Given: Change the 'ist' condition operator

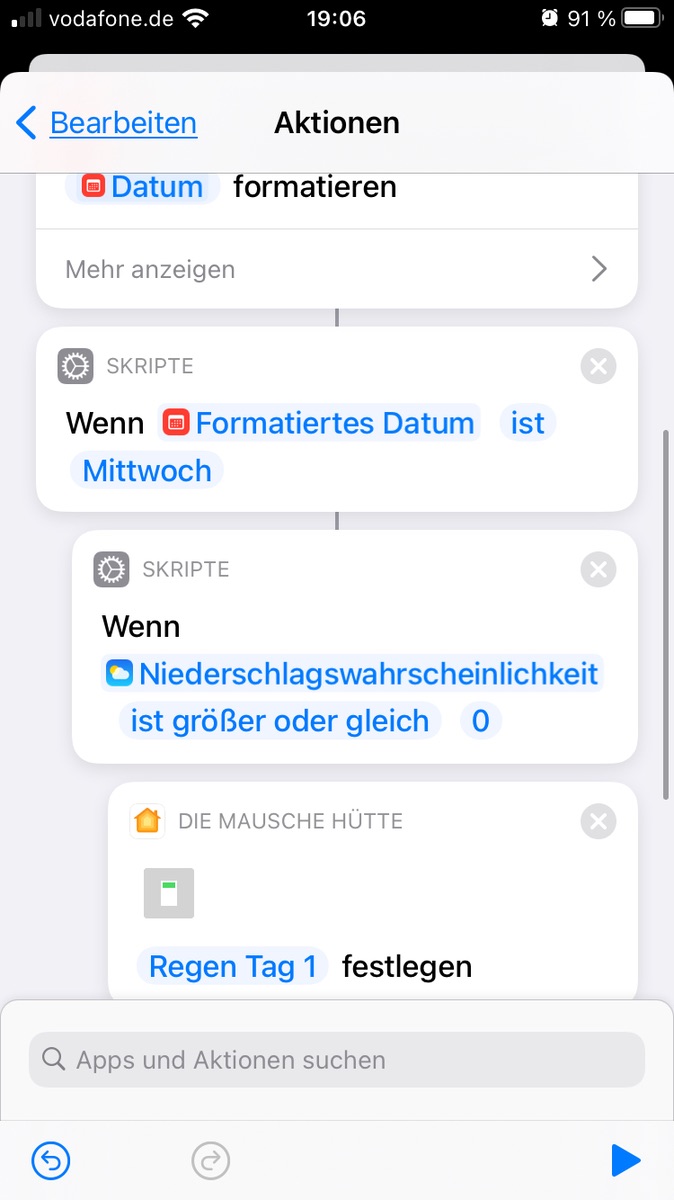Looking at the screenshot, I should (x=527, y=423).
